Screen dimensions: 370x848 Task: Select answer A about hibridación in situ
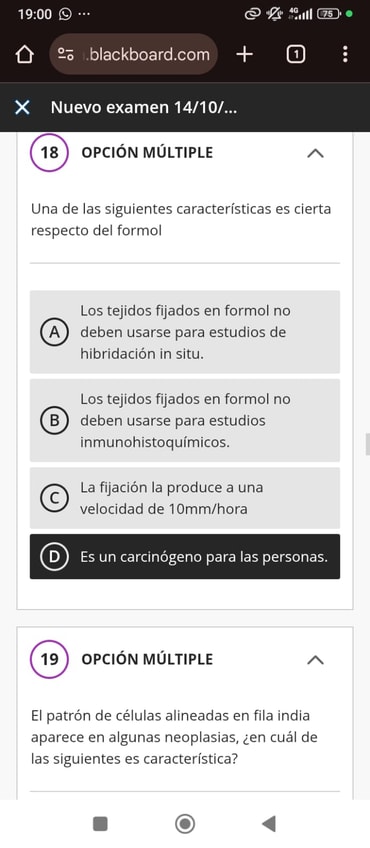[x=185, y=332]
